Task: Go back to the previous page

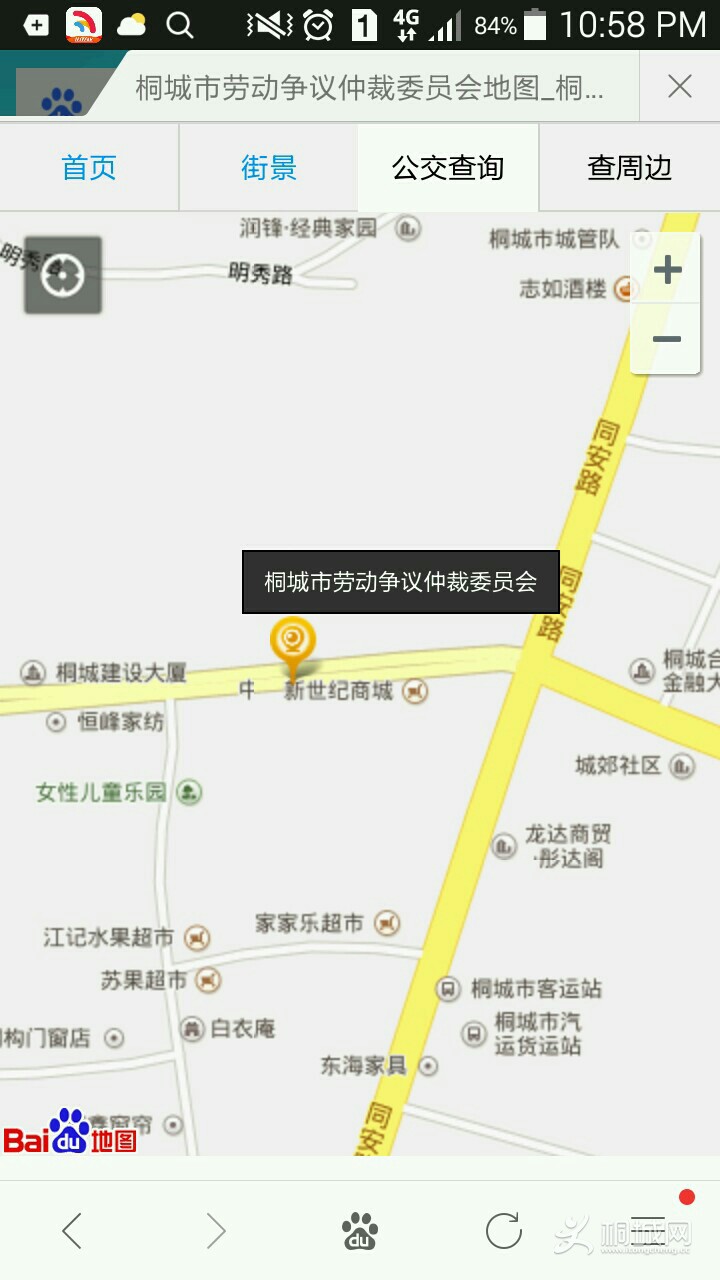Action: coord(72,1231)
